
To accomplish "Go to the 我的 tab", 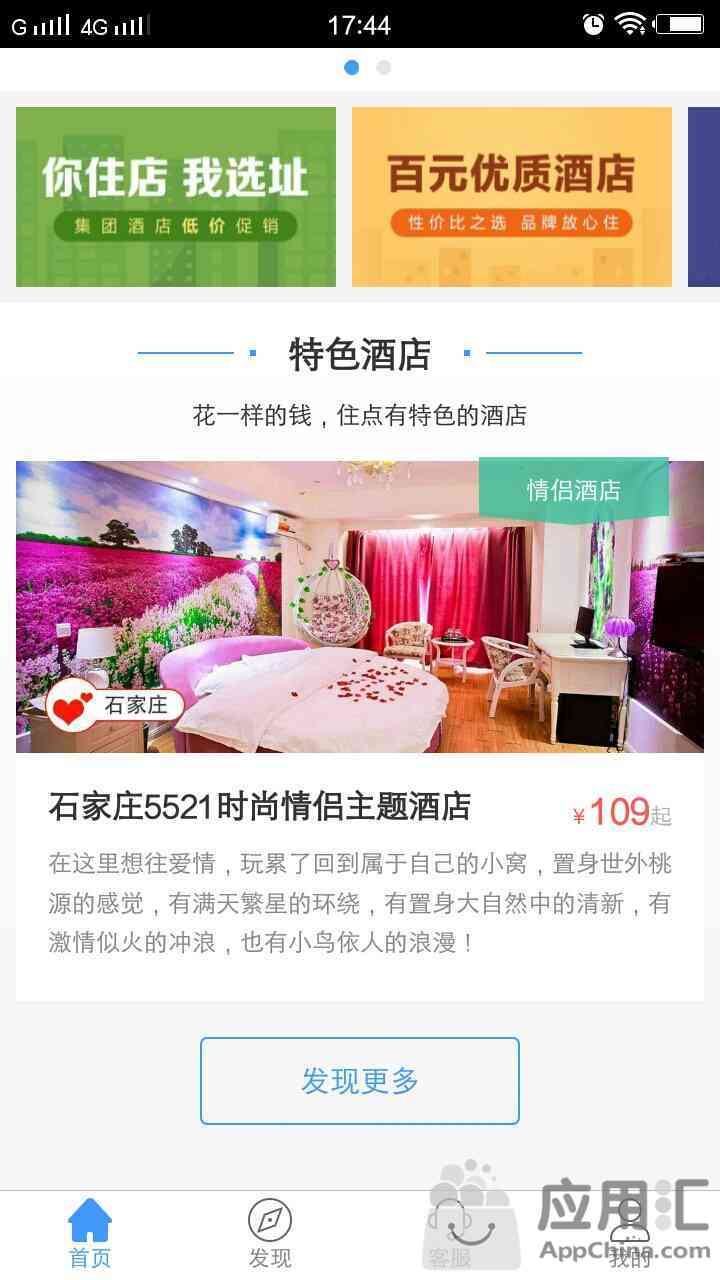I will click(630, 1235).
